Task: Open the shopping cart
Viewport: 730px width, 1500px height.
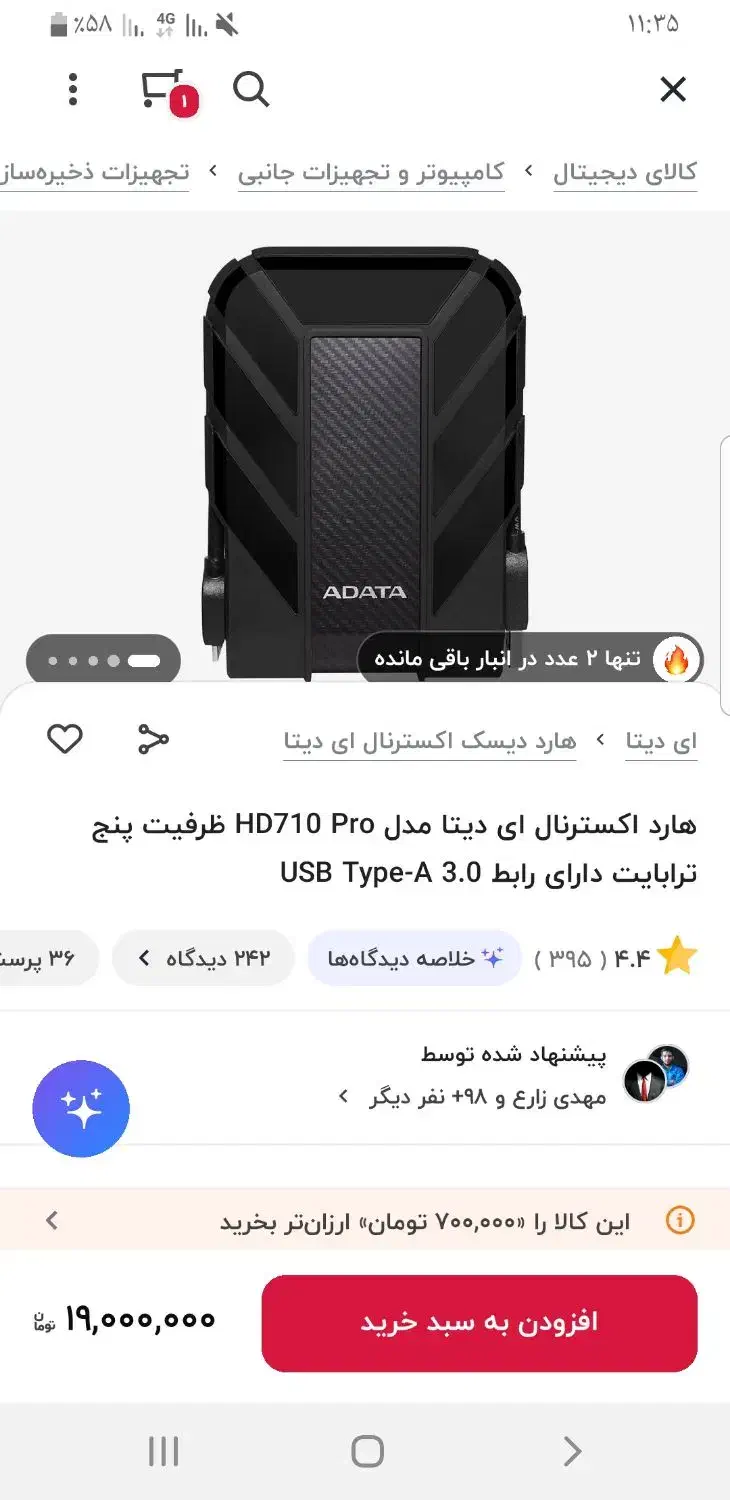Action: [x=165, y=90]
